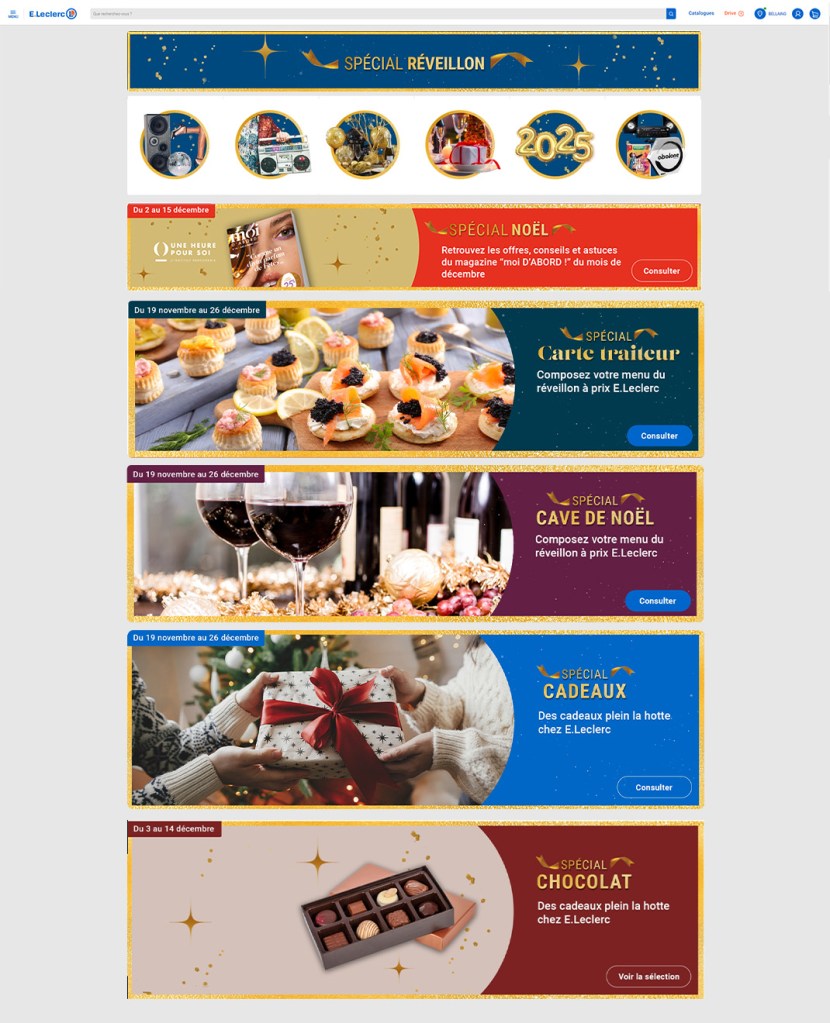Select the speakers and disco ball category
Screen dimensions: 830x1023
(x=174, y=145)
